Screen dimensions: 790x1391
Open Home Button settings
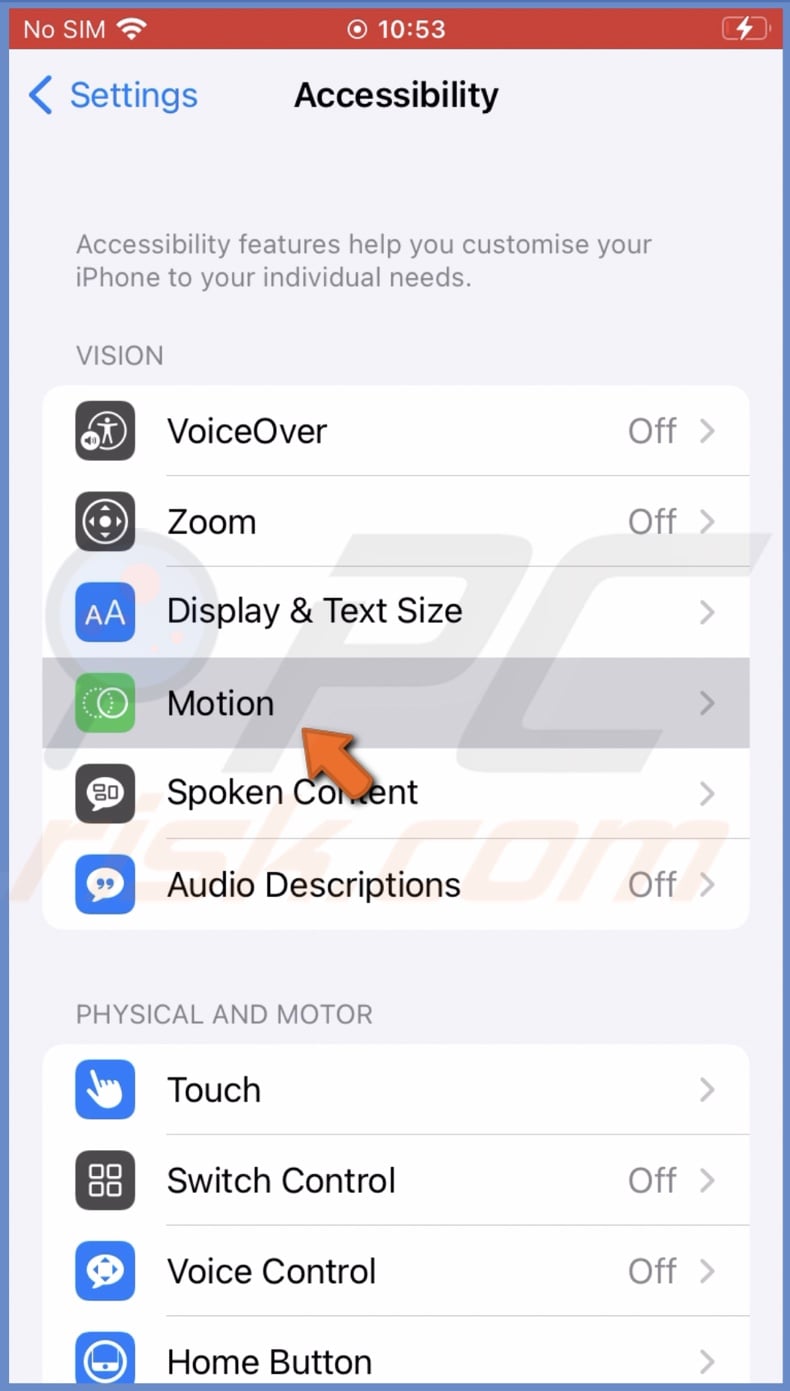click(x=395, y=1360)
